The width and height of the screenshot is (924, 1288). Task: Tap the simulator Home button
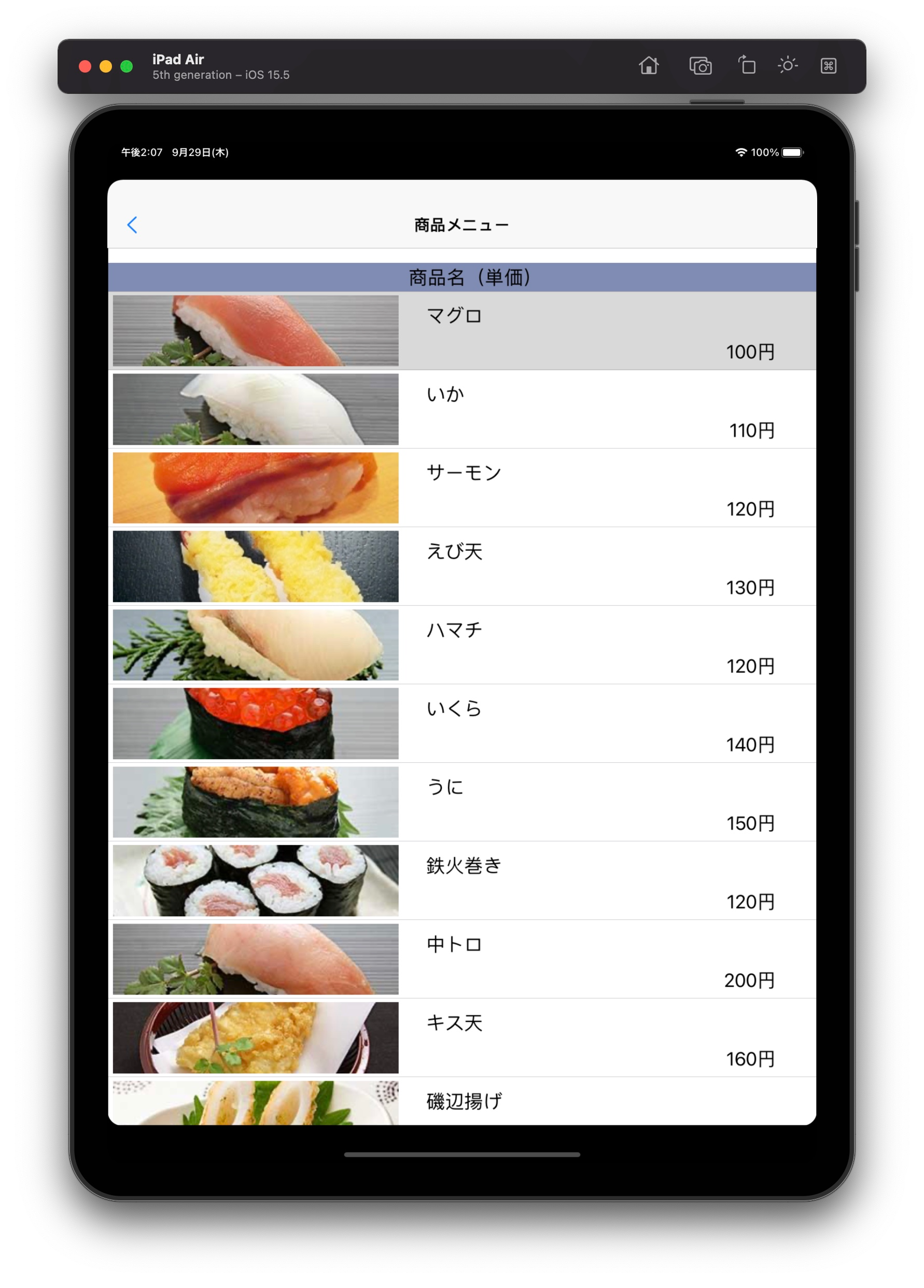[x=649, y=66]
